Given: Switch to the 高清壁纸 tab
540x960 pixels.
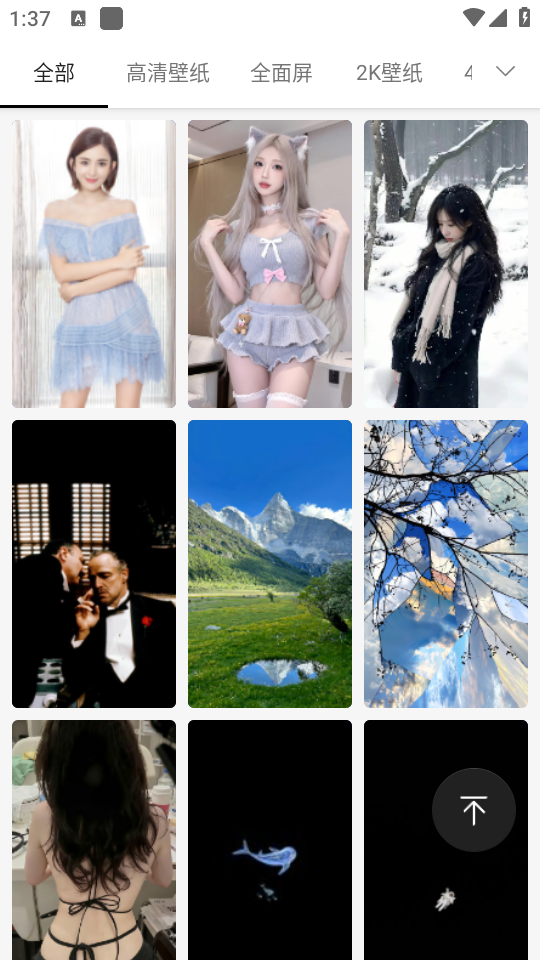Looking at the screenshot, I should (168, 73).
